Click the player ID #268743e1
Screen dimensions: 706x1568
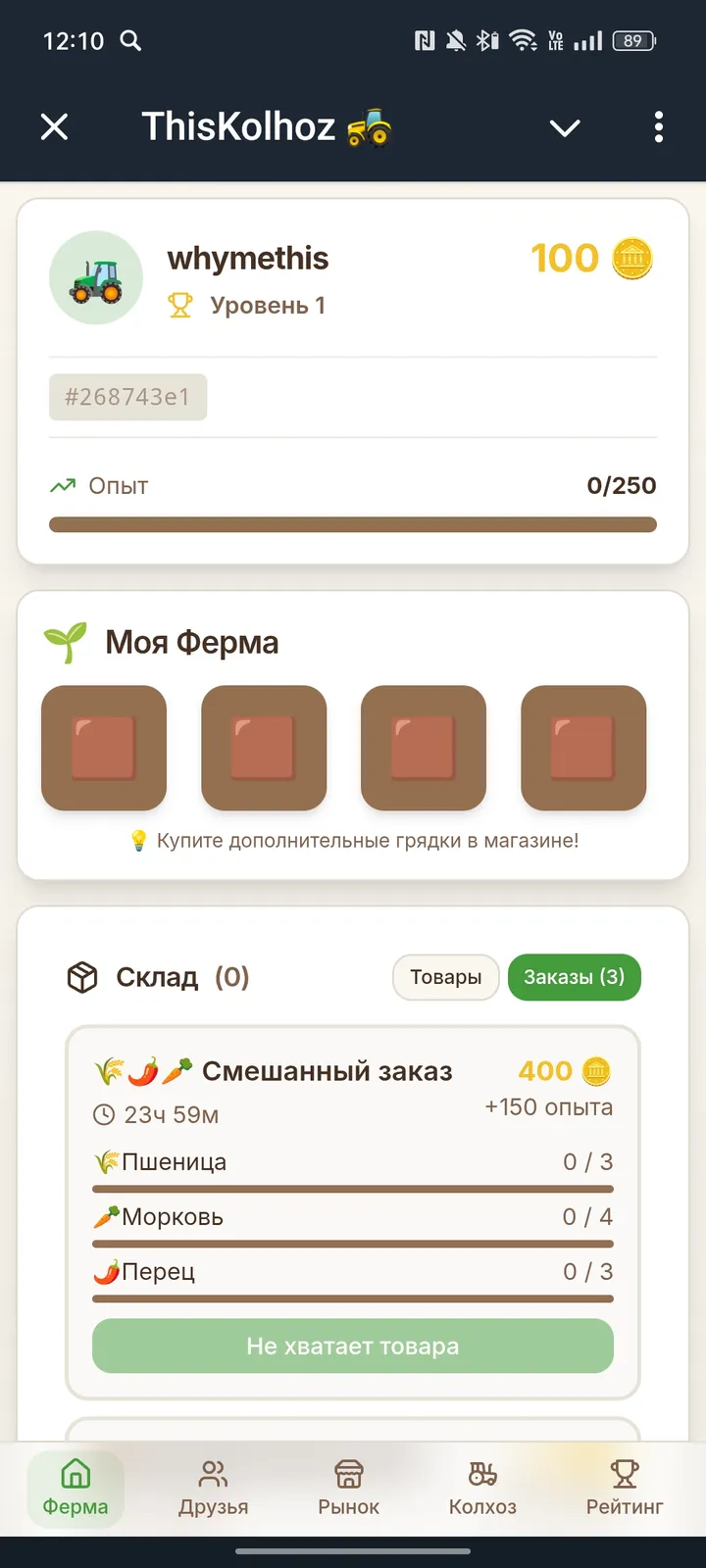tap(127, 397)
